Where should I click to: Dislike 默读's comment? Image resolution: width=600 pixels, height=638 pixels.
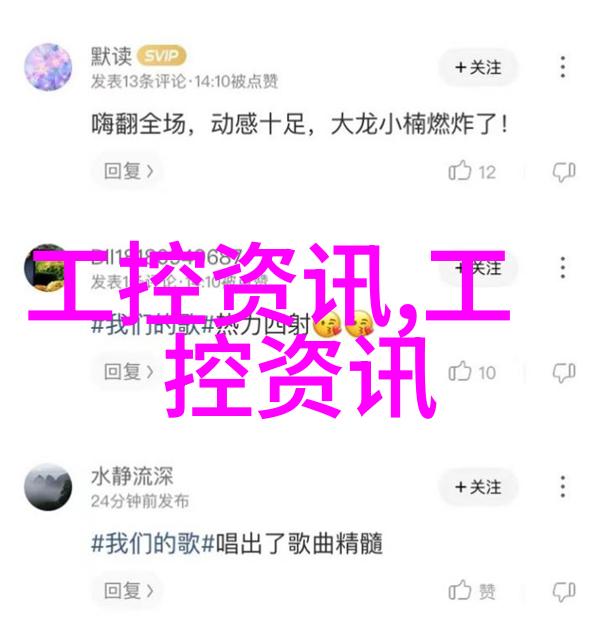click(564, 172)
